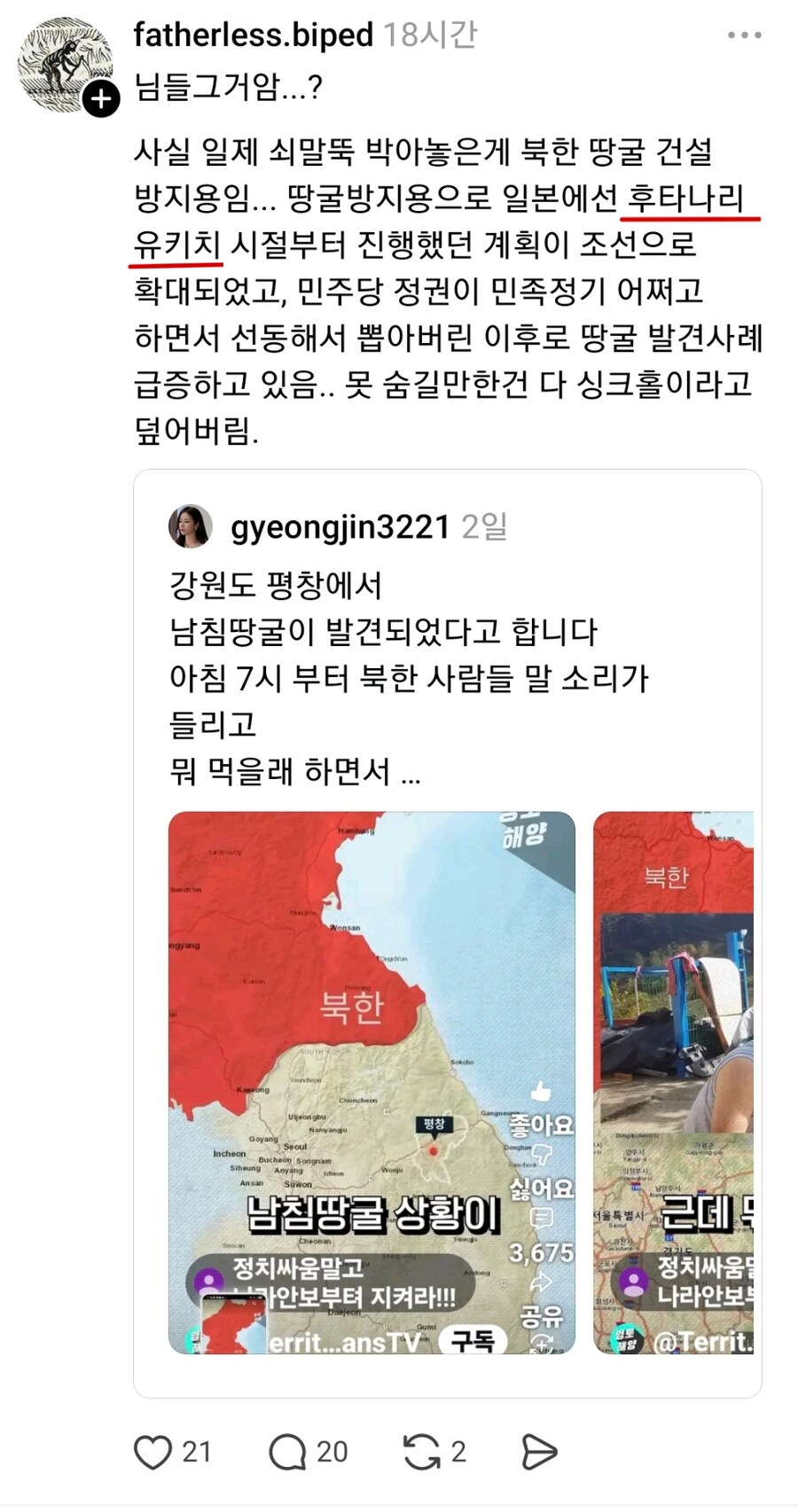Follow fatherless.biped via avatar plus badge
The image size is (798, 1512).
coord(101,98)
